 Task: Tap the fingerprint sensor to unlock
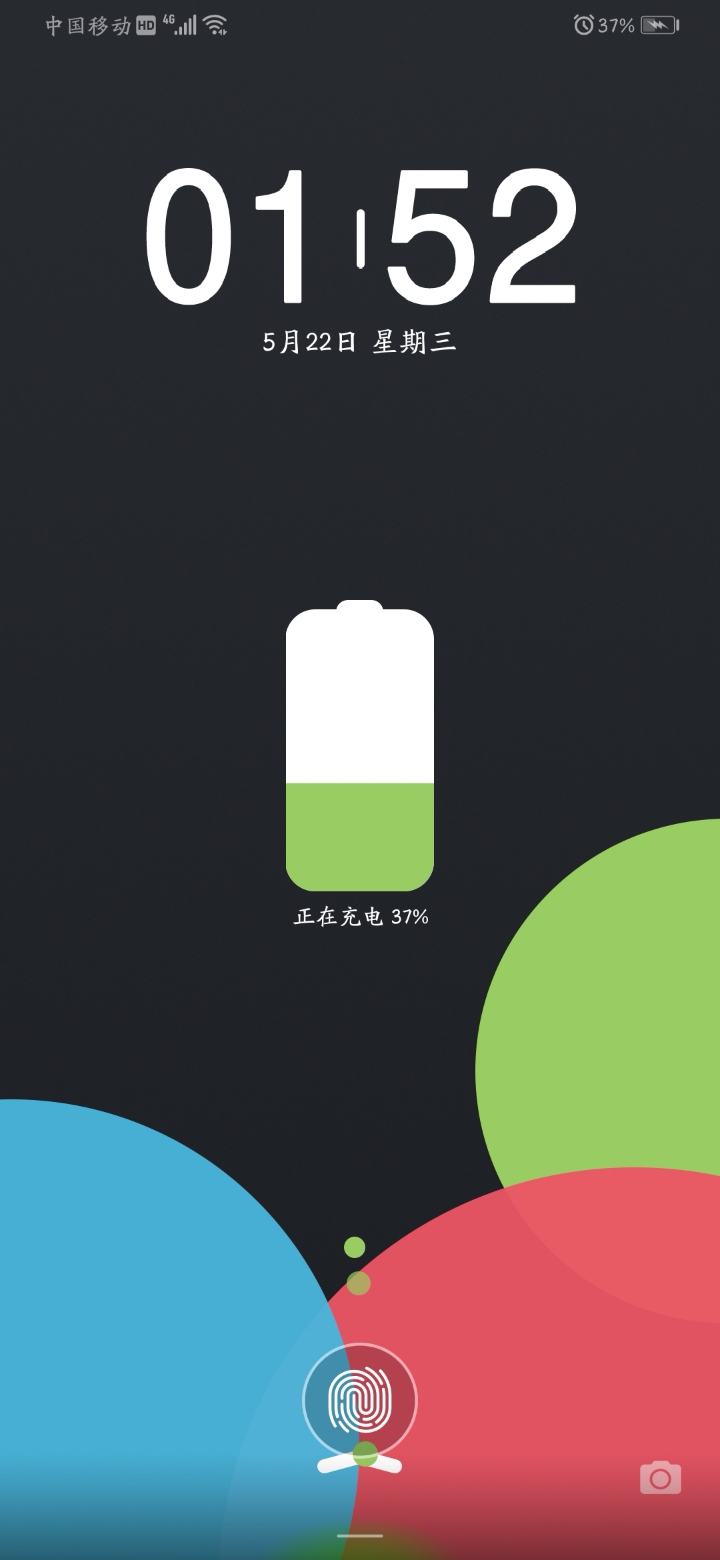[x=360, y=1400]
